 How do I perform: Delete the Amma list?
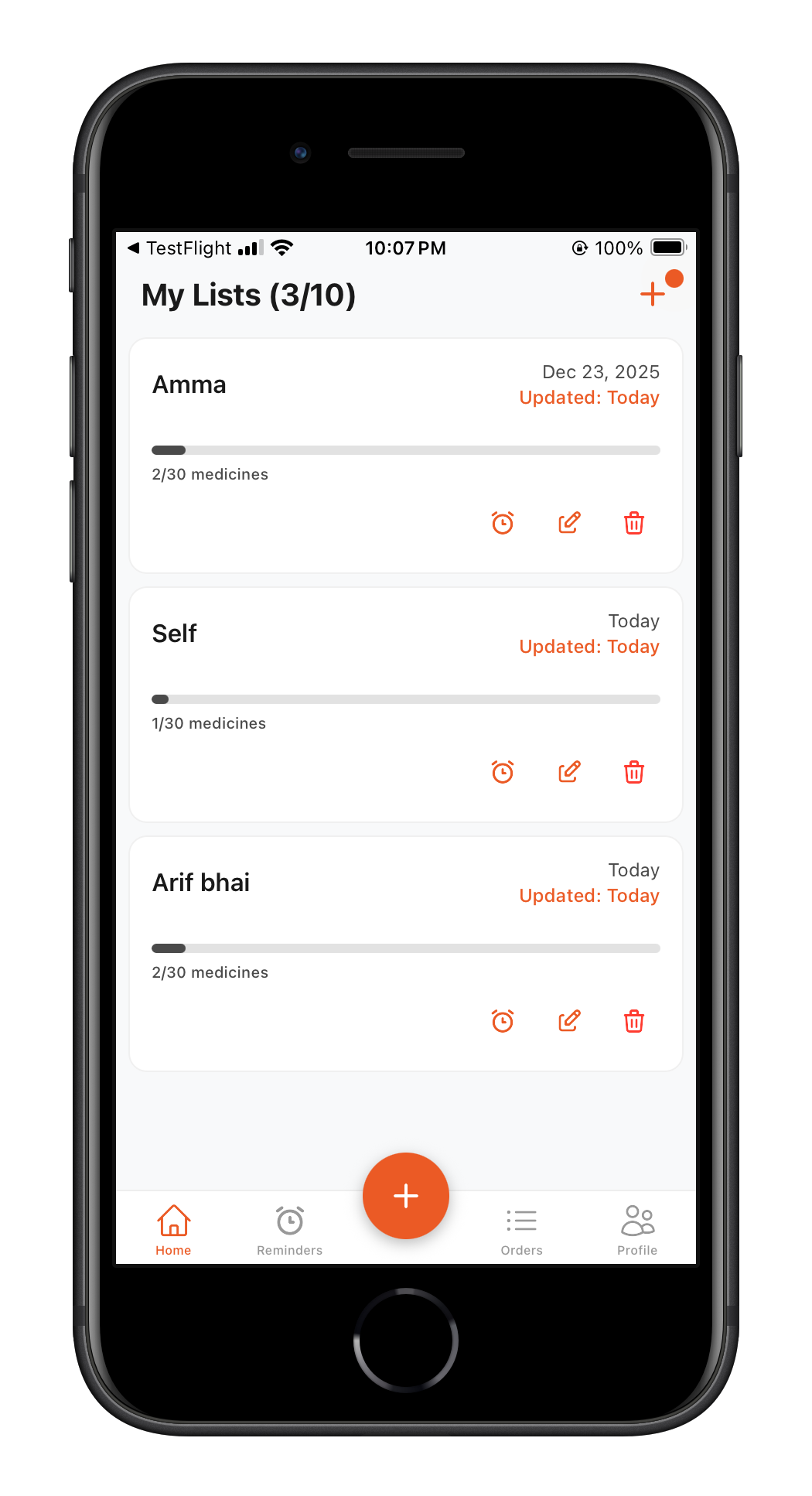(x=634, y=524)
